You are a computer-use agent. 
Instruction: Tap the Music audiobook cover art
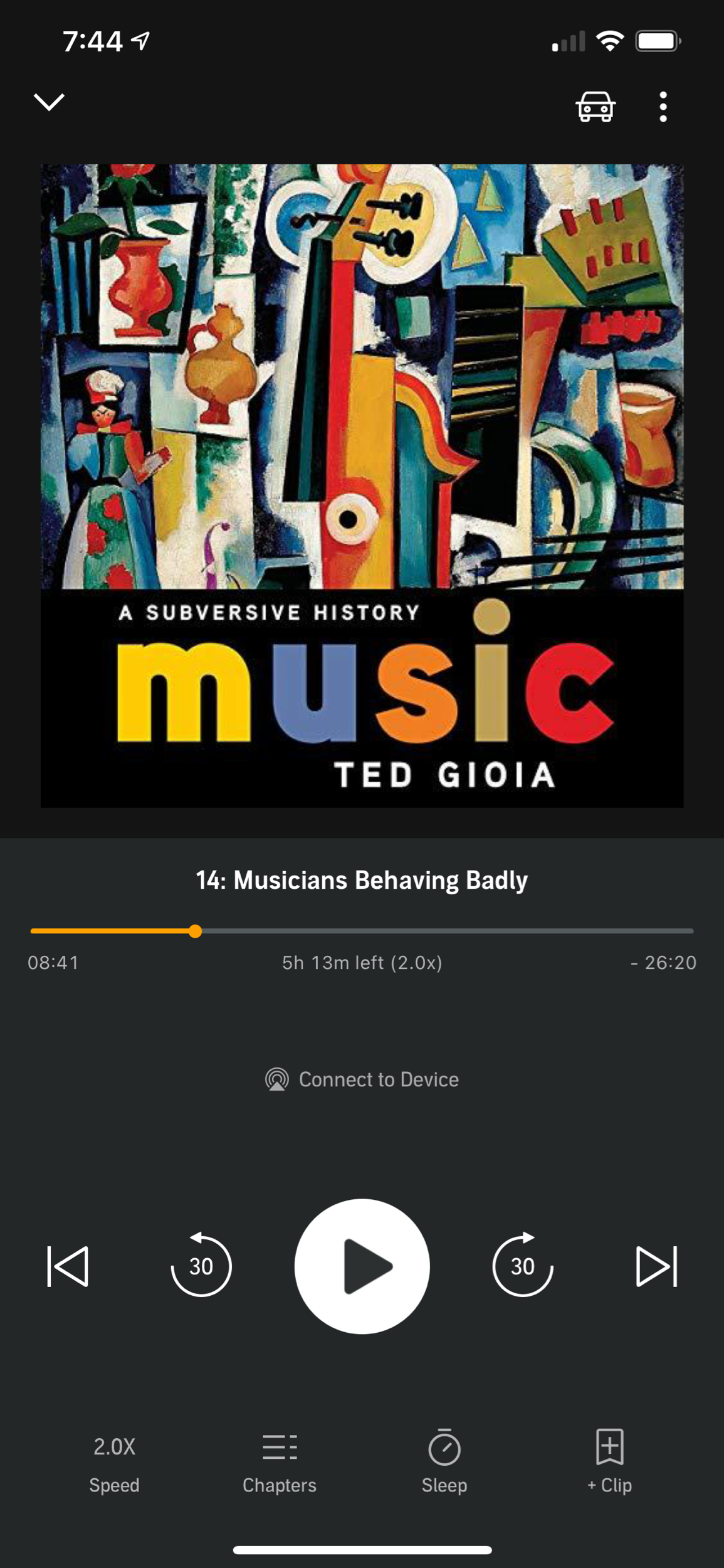pos(362,485)
